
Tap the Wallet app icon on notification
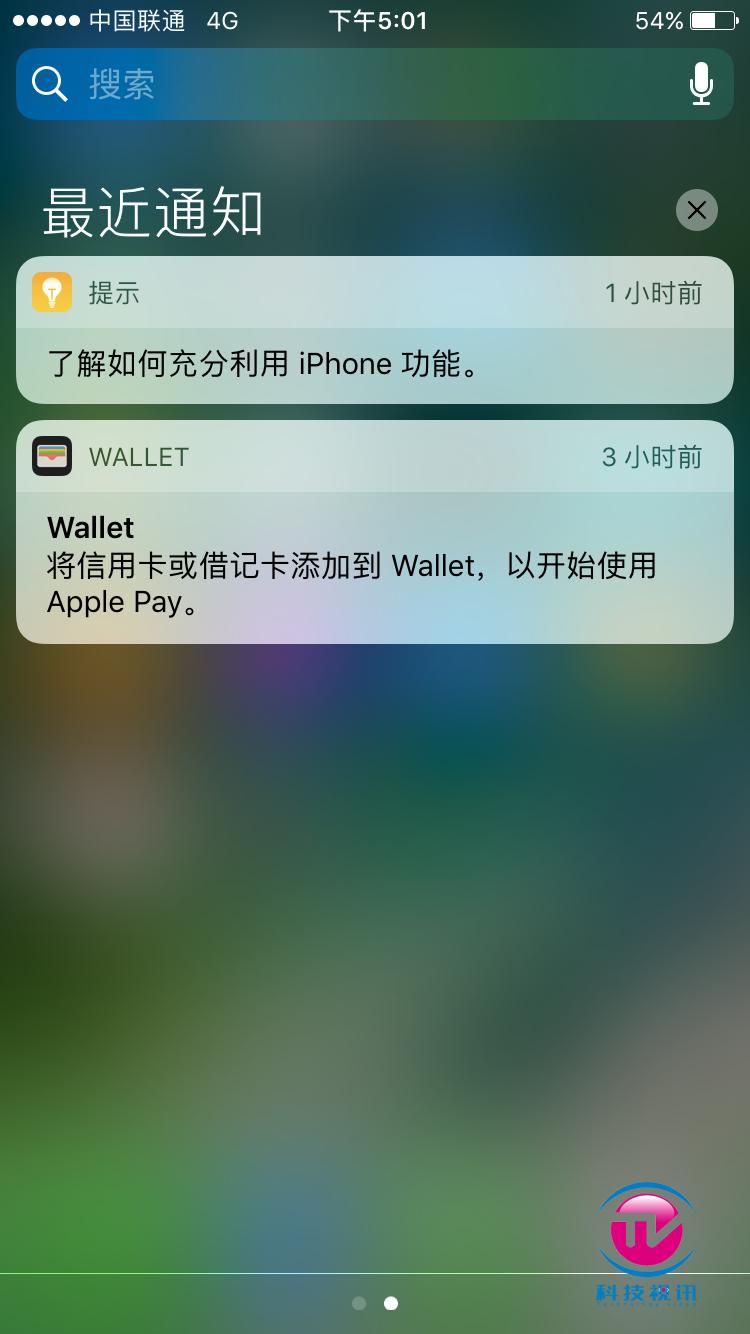click(52, 457)
